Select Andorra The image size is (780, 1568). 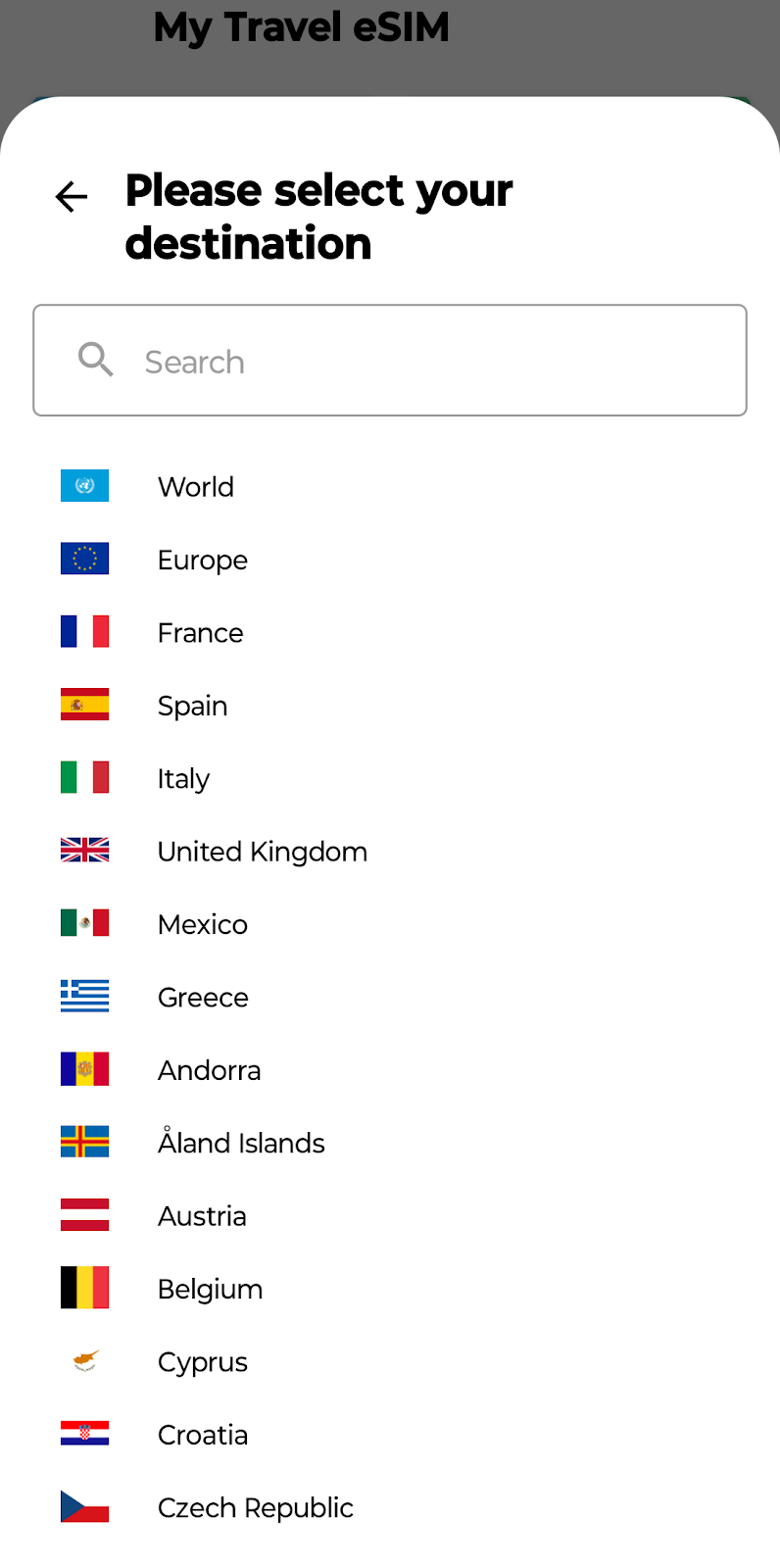(x=390, y=1070)
